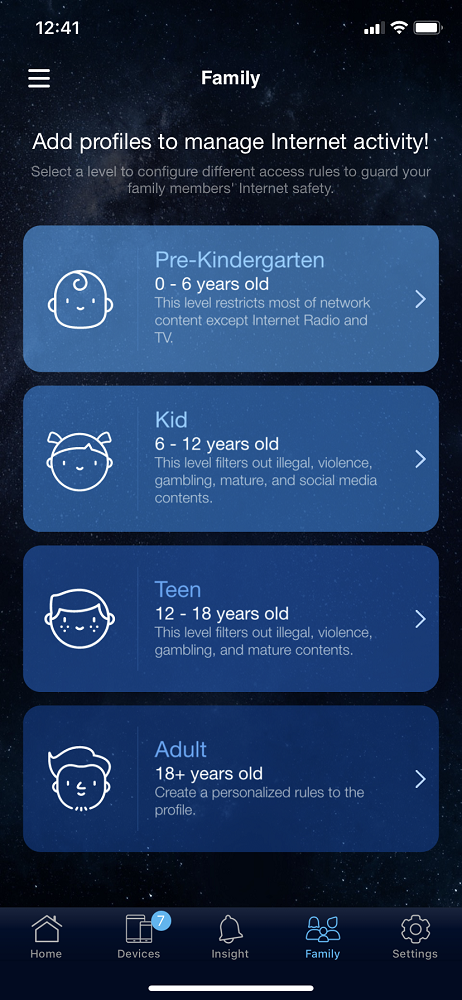Screen dimensions: 462x1000
Task: Create an Adult 18+ profile
Action: click(231, 779)
